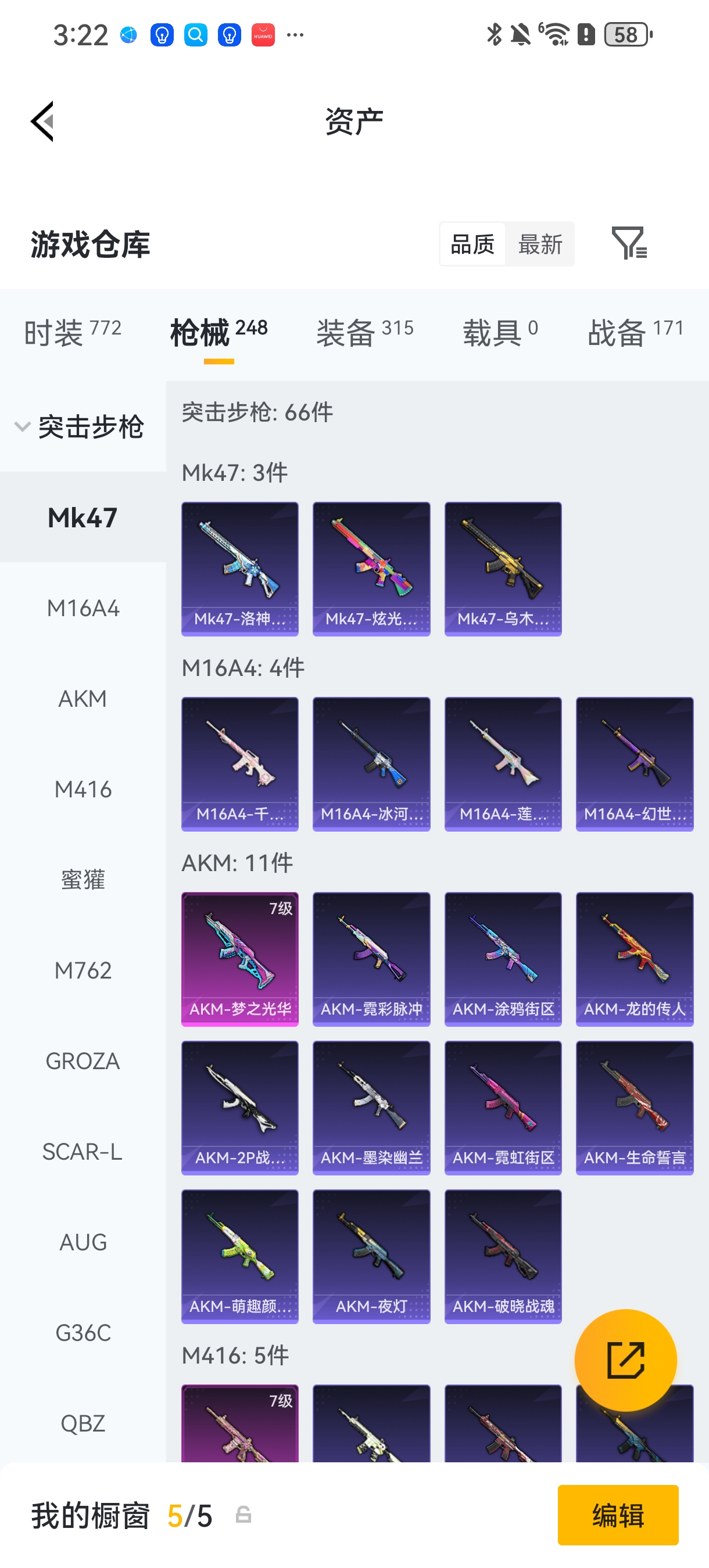
Task: Select AKM in the side list
Action: coord(83,699)
